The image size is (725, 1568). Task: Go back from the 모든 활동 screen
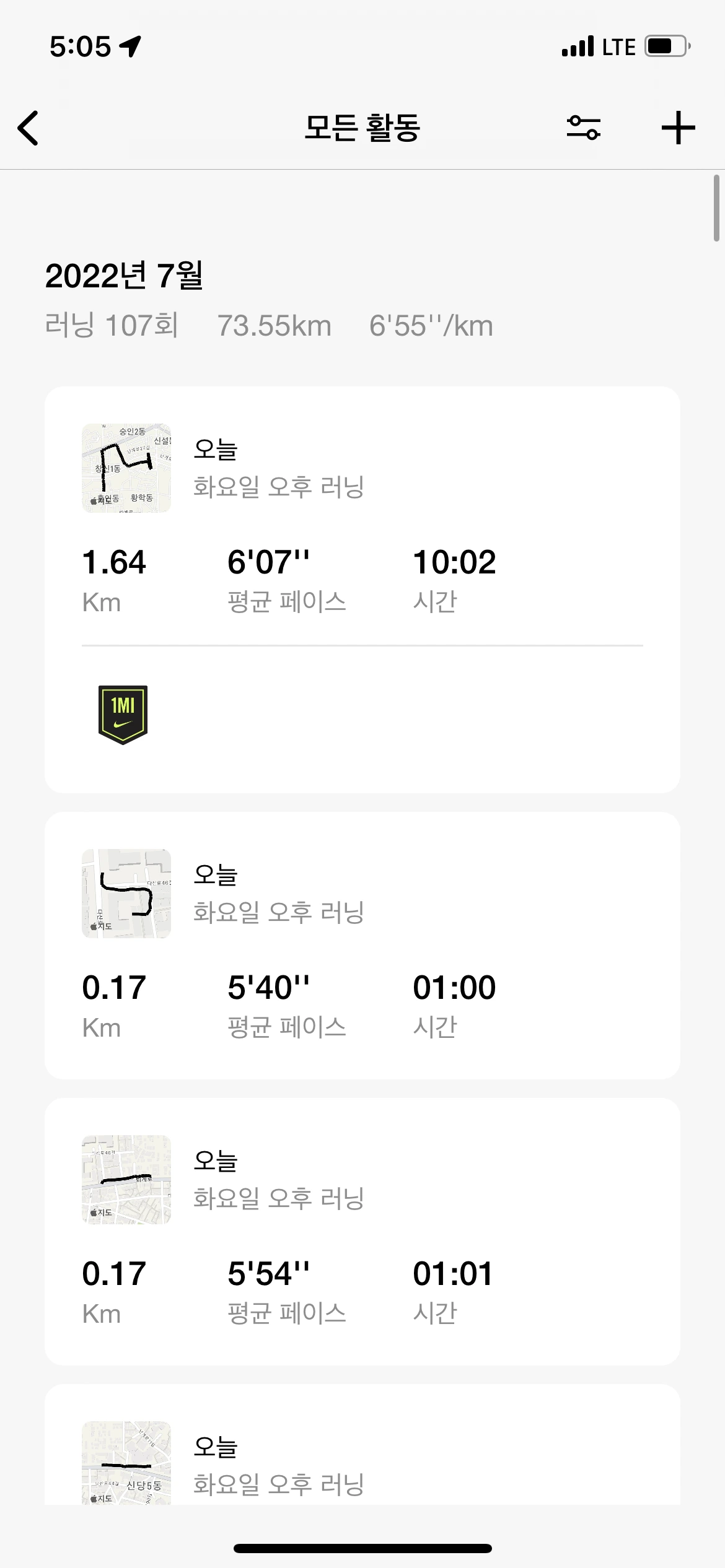tap(29, 128)
